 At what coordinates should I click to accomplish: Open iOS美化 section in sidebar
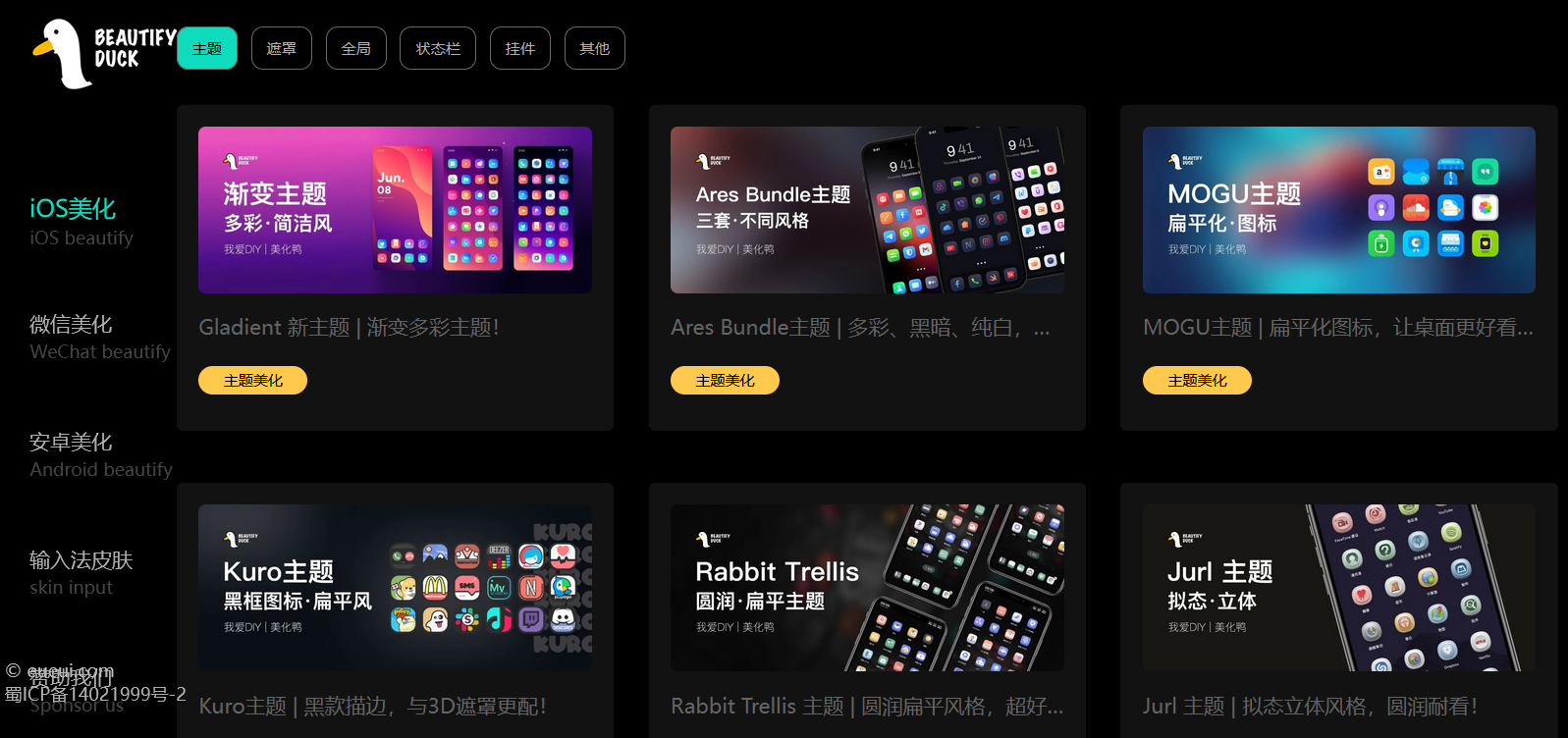(x=74, y=209)
